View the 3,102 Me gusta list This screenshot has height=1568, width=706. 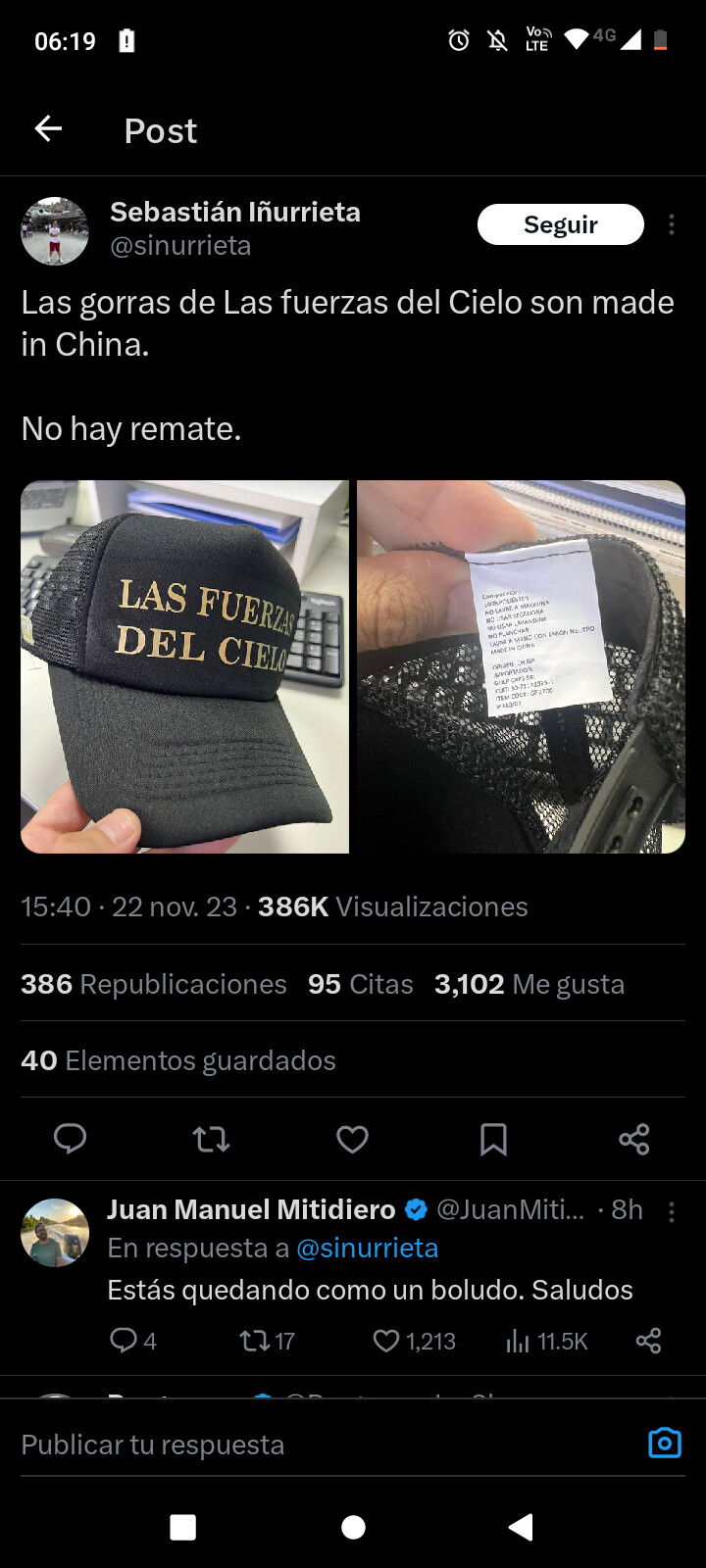click(529, 984)
